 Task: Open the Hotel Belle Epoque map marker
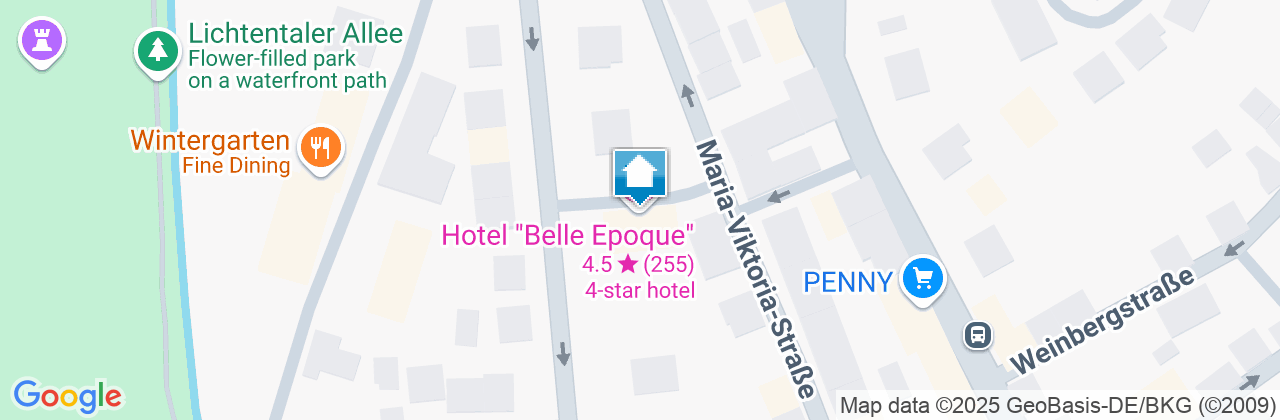[x=639, y=176]
